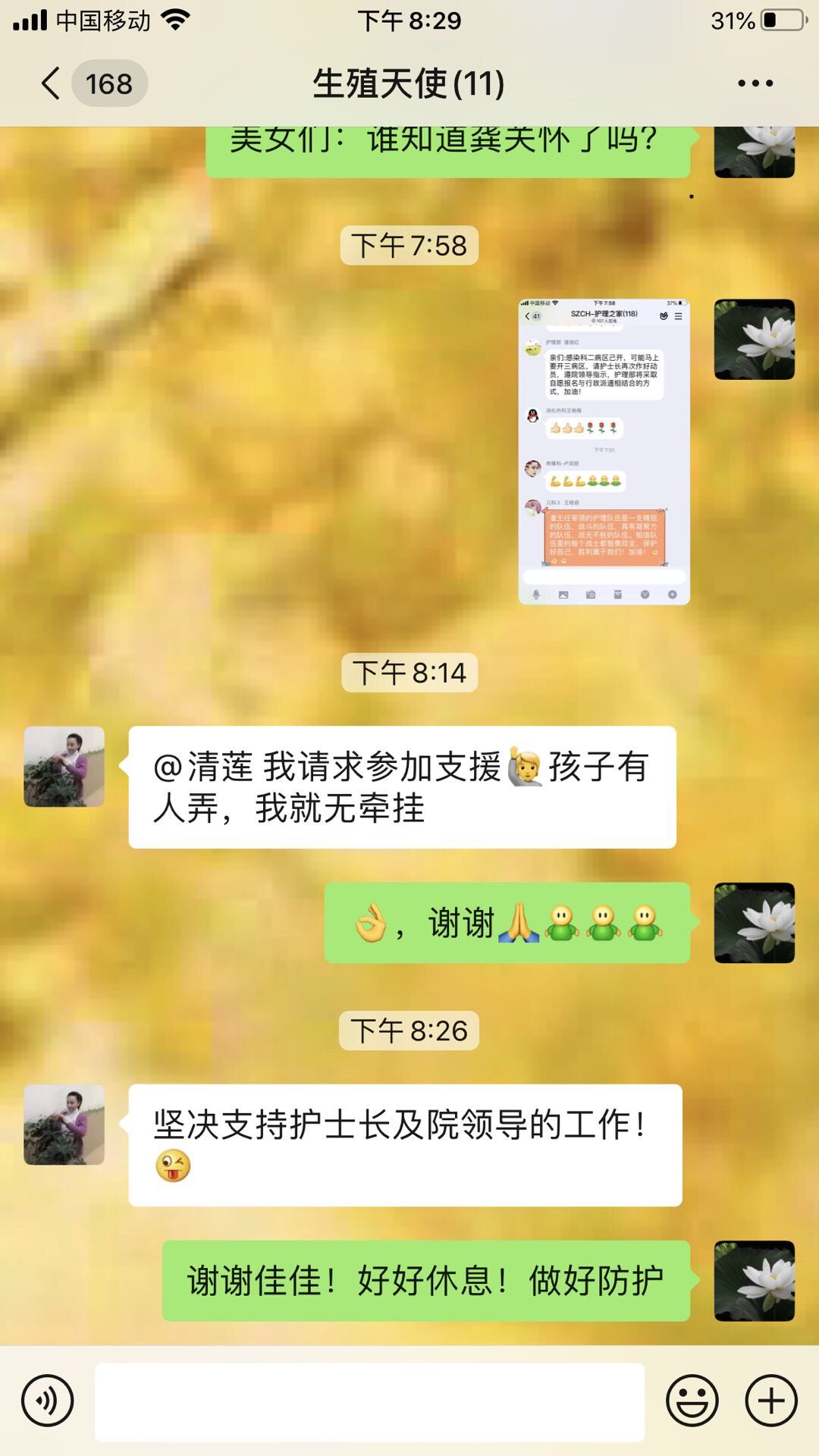Image resolution: width=819 pixels, height=1456 pixels.
Task: Open the shared screenshot image
Action: click(x=604, y=452)
